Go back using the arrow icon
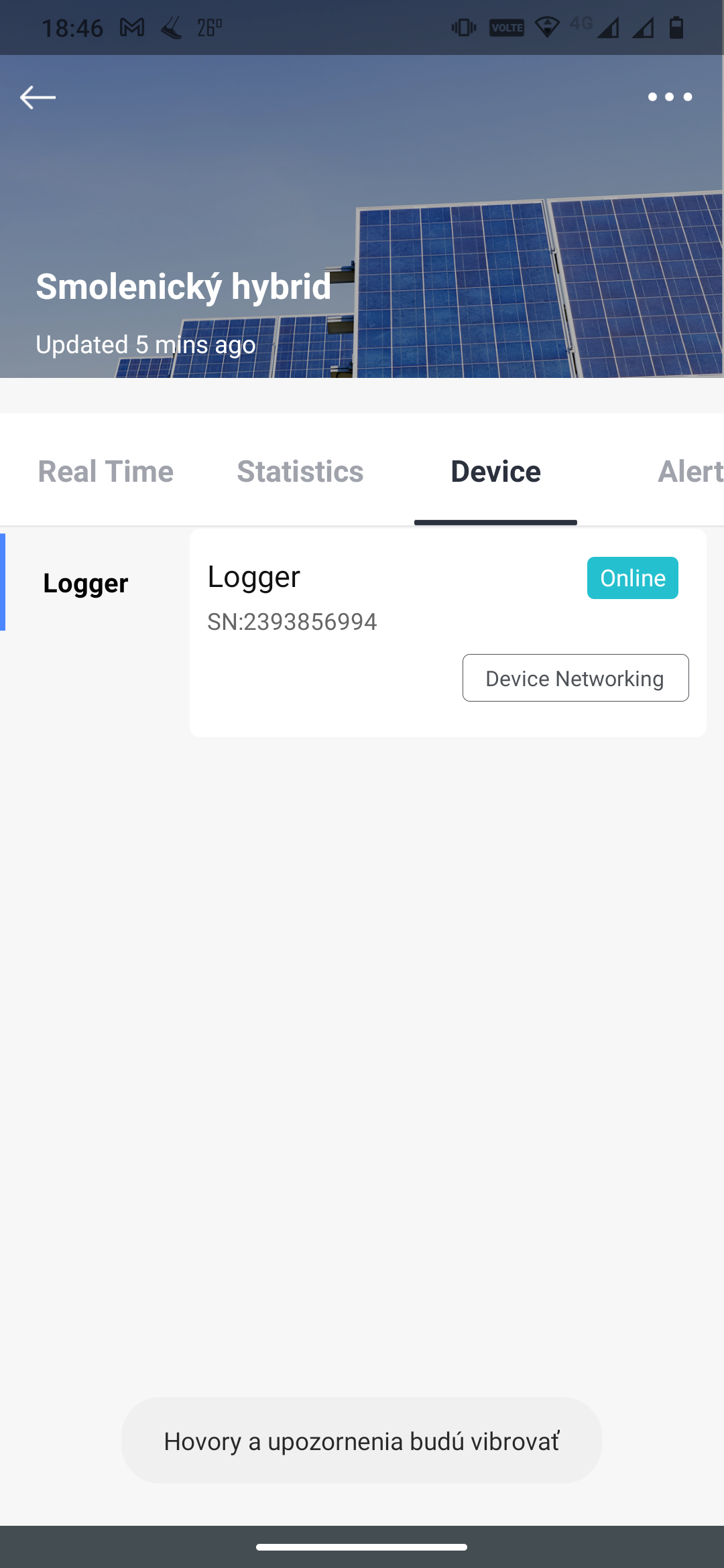 coord(38,98)
